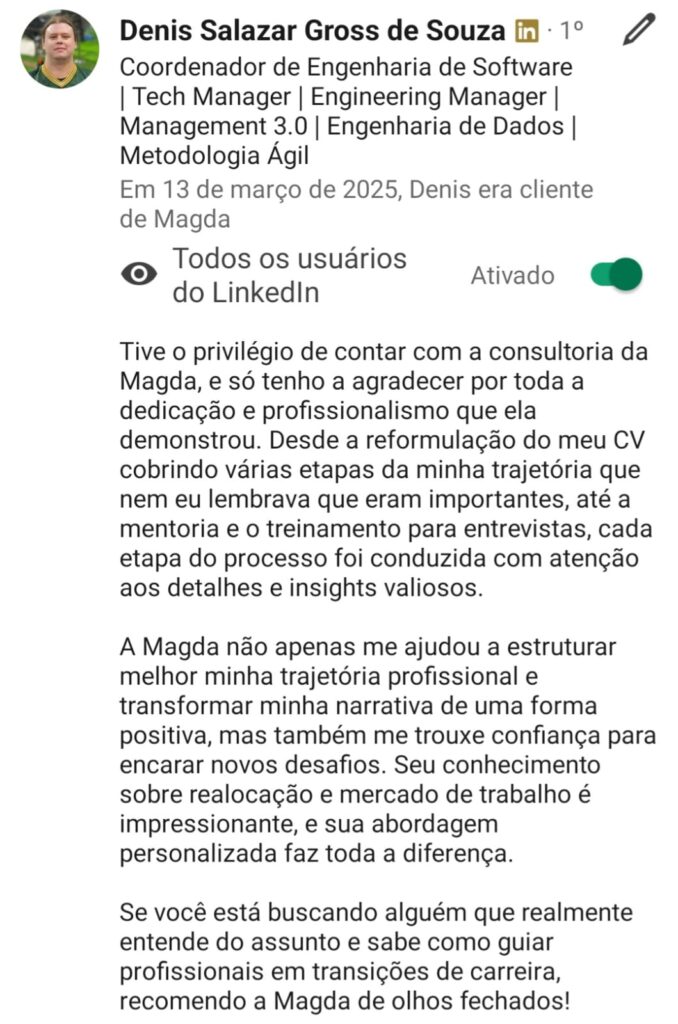Turn off the recommendation visibility switch

tap(616, 274)
